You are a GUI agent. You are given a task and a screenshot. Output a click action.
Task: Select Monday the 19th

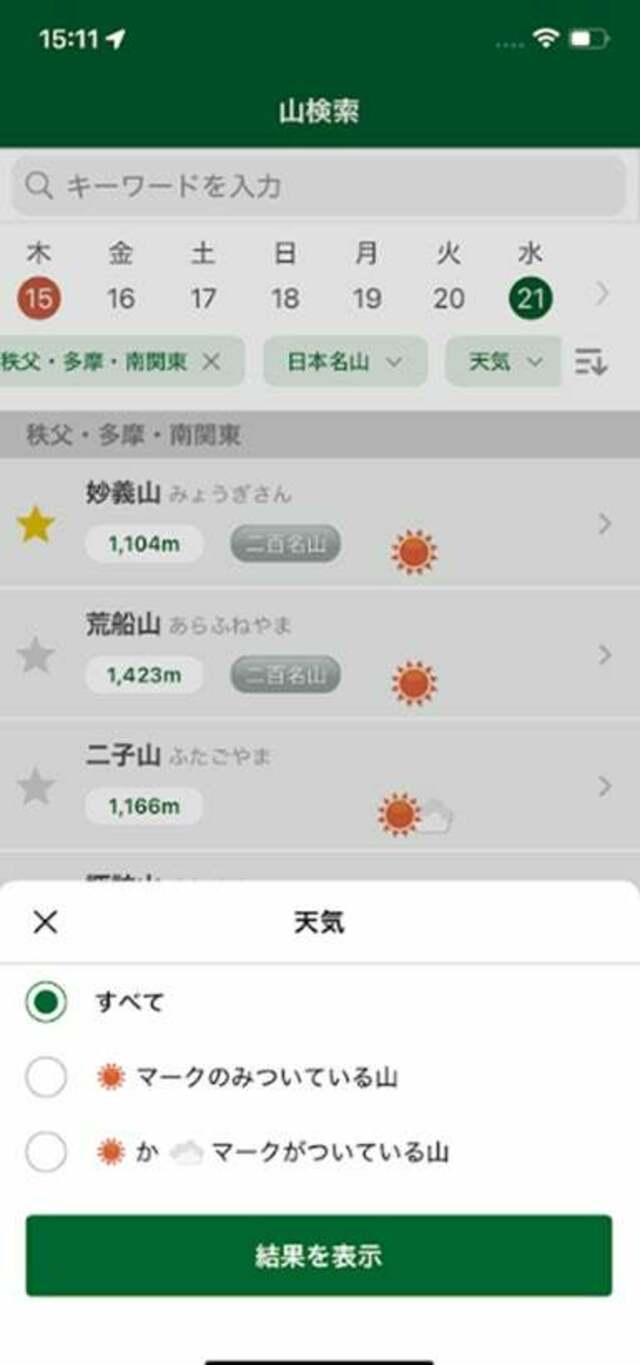click(367, 297)
